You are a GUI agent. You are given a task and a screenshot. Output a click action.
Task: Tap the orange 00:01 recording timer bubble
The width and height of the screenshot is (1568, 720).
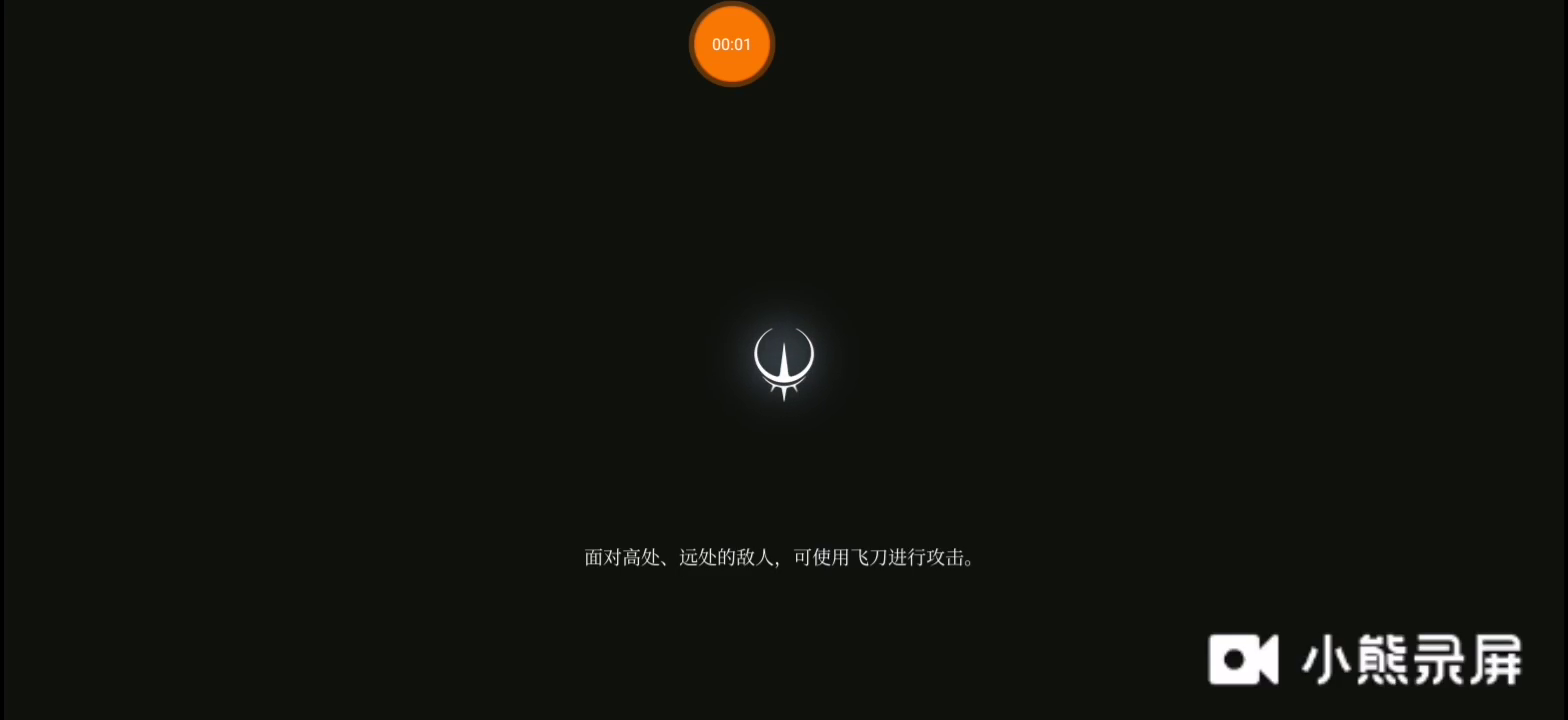732,44
